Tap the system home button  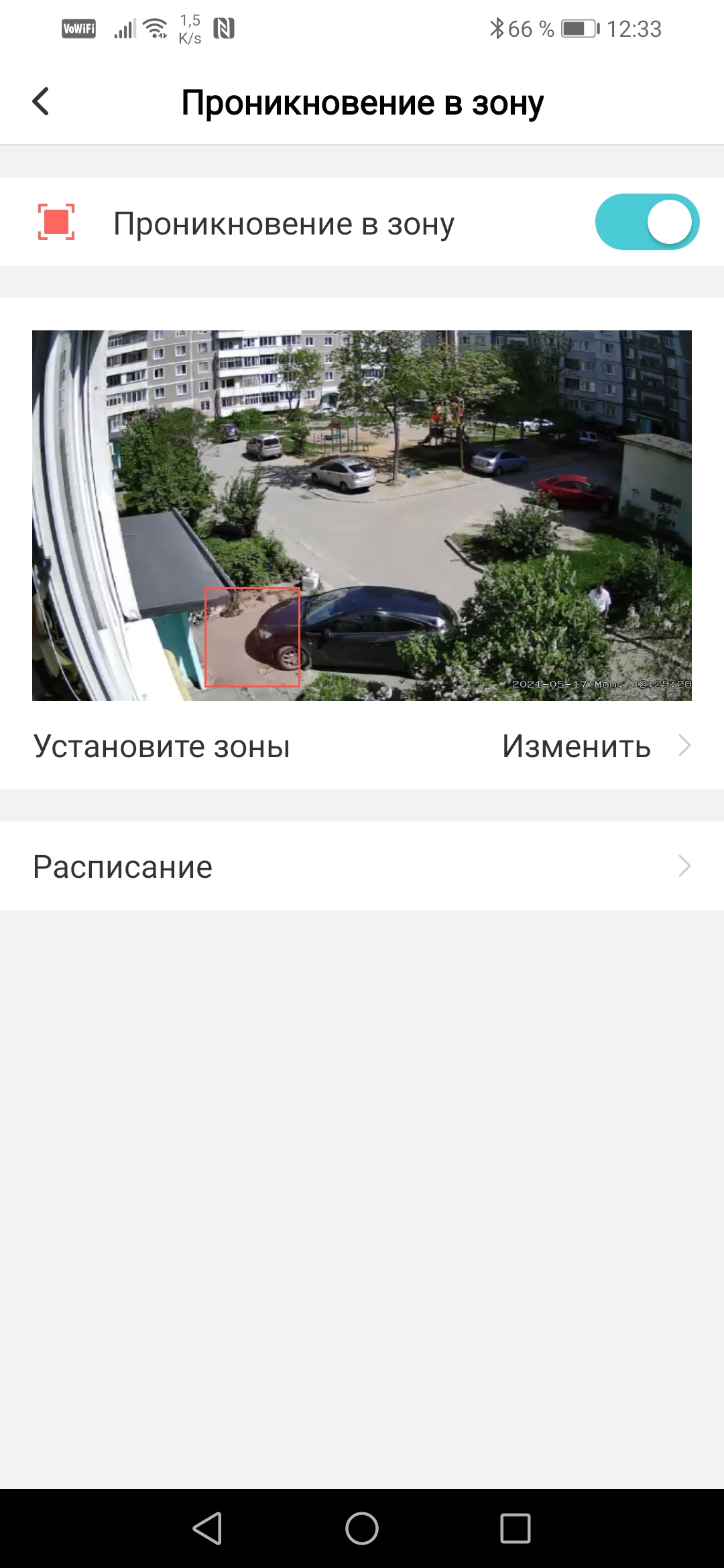tap(362, 1528)
